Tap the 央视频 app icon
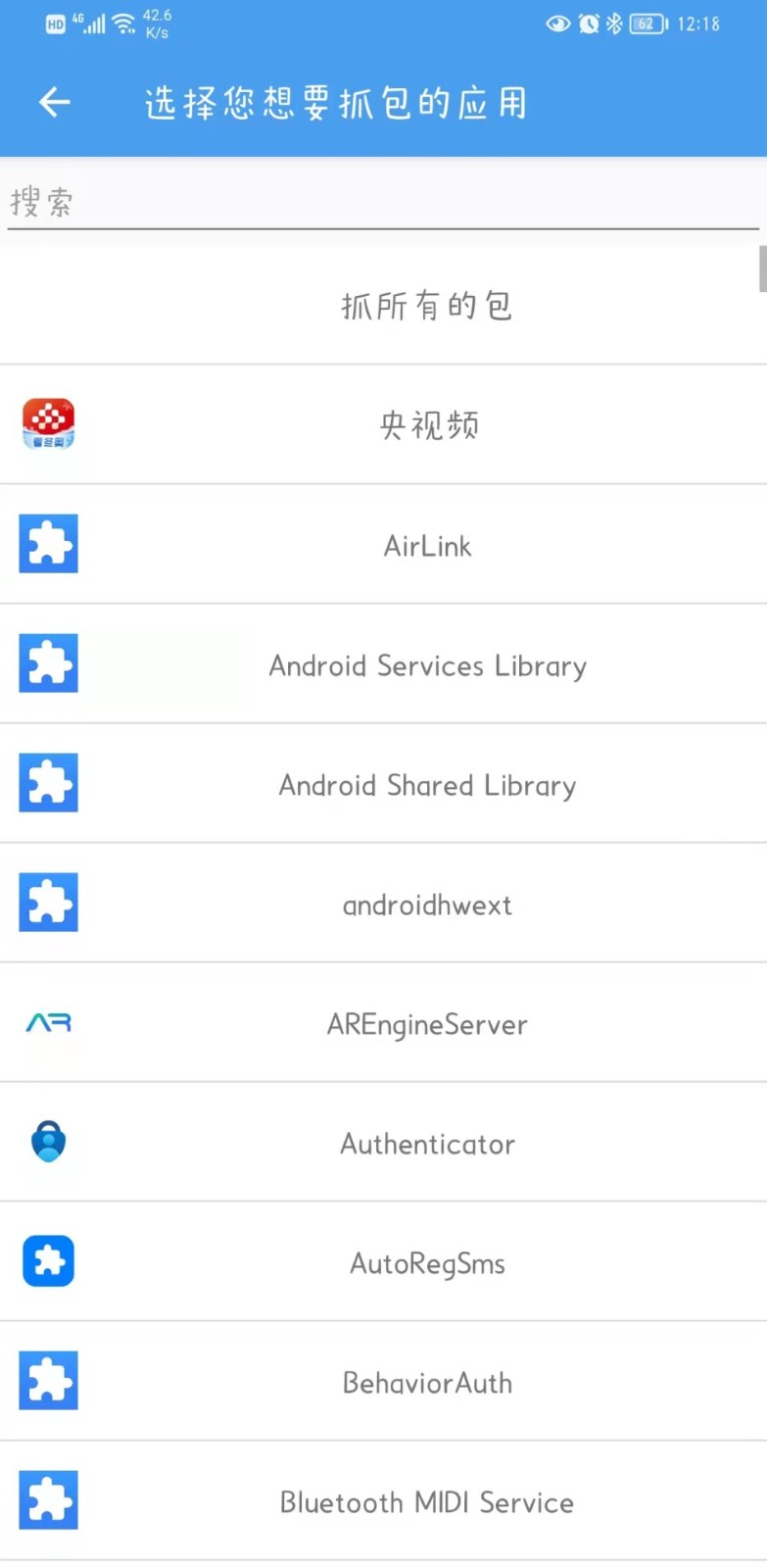767x1568 pixels. 48,424
